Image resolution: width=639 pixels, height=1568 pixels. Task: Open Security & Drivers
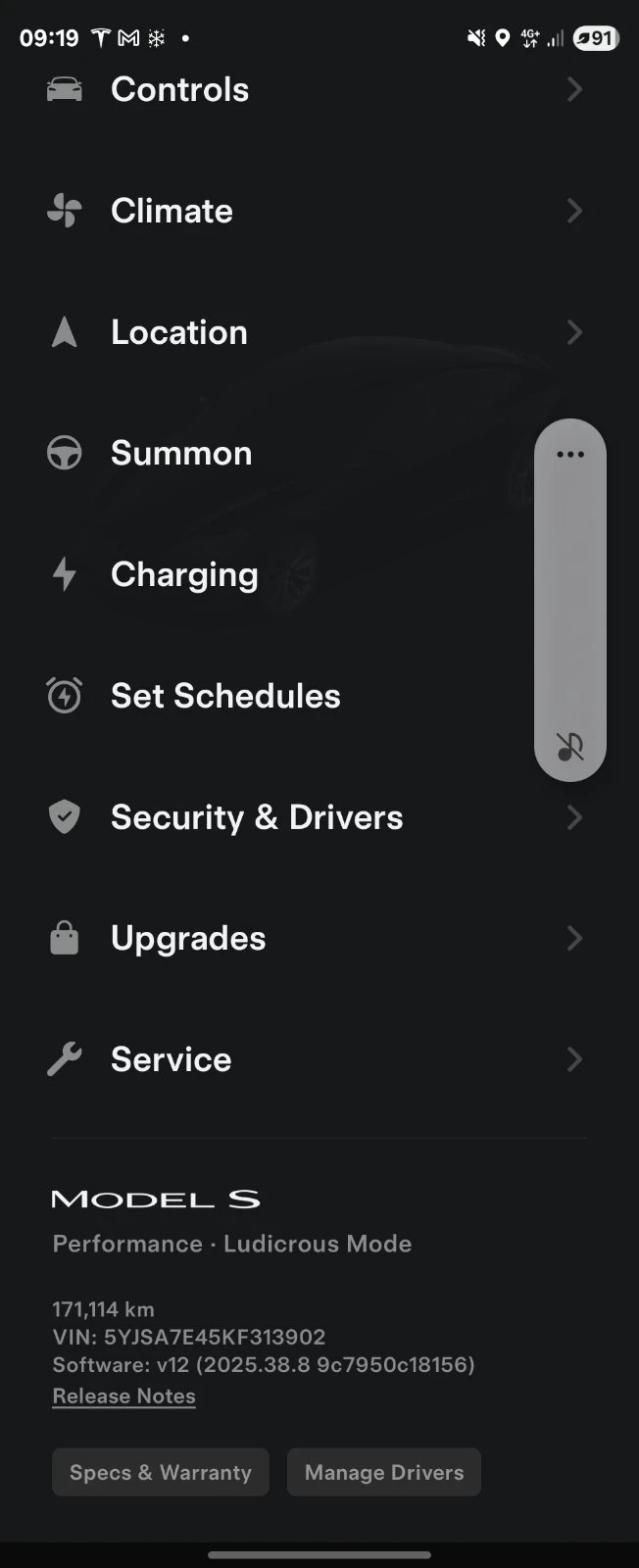coord(257,817)
